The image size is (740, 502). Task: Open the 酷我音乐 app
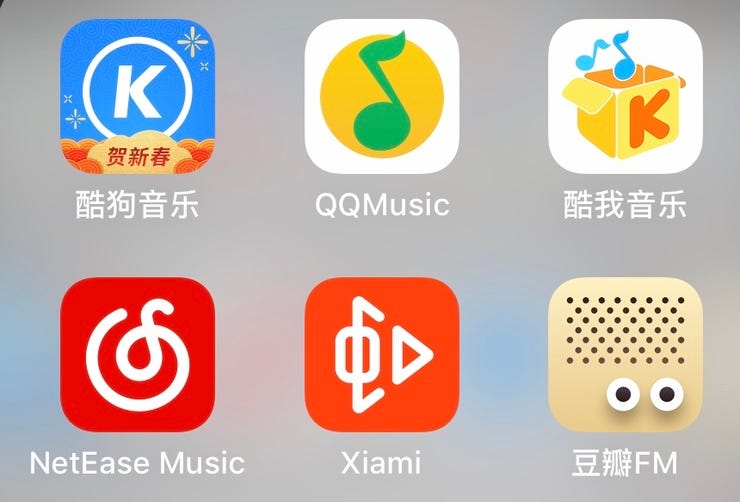coord(625,96)
